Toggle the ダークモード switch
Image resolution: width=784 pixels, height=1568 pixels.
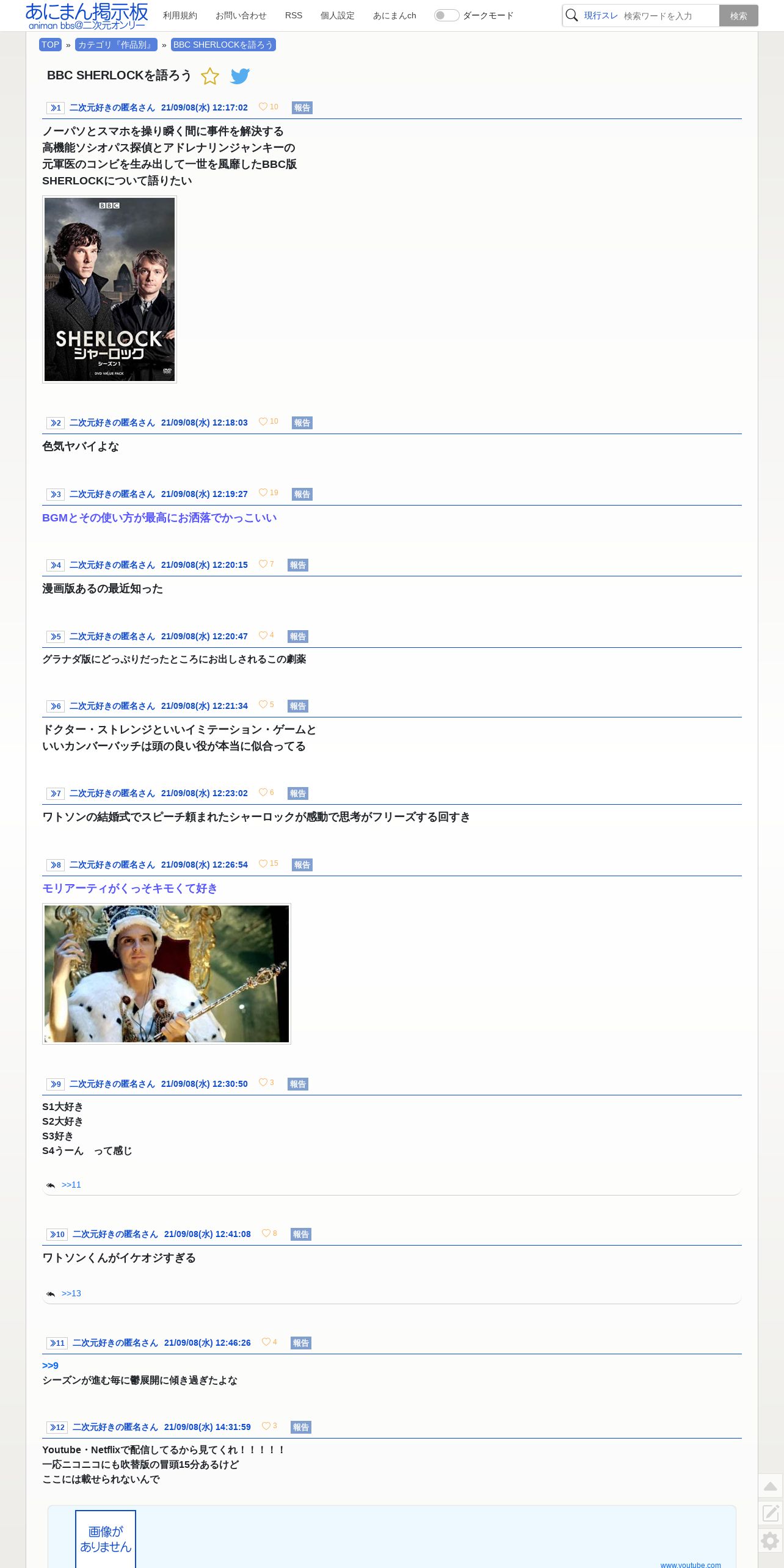pos(446,15)
